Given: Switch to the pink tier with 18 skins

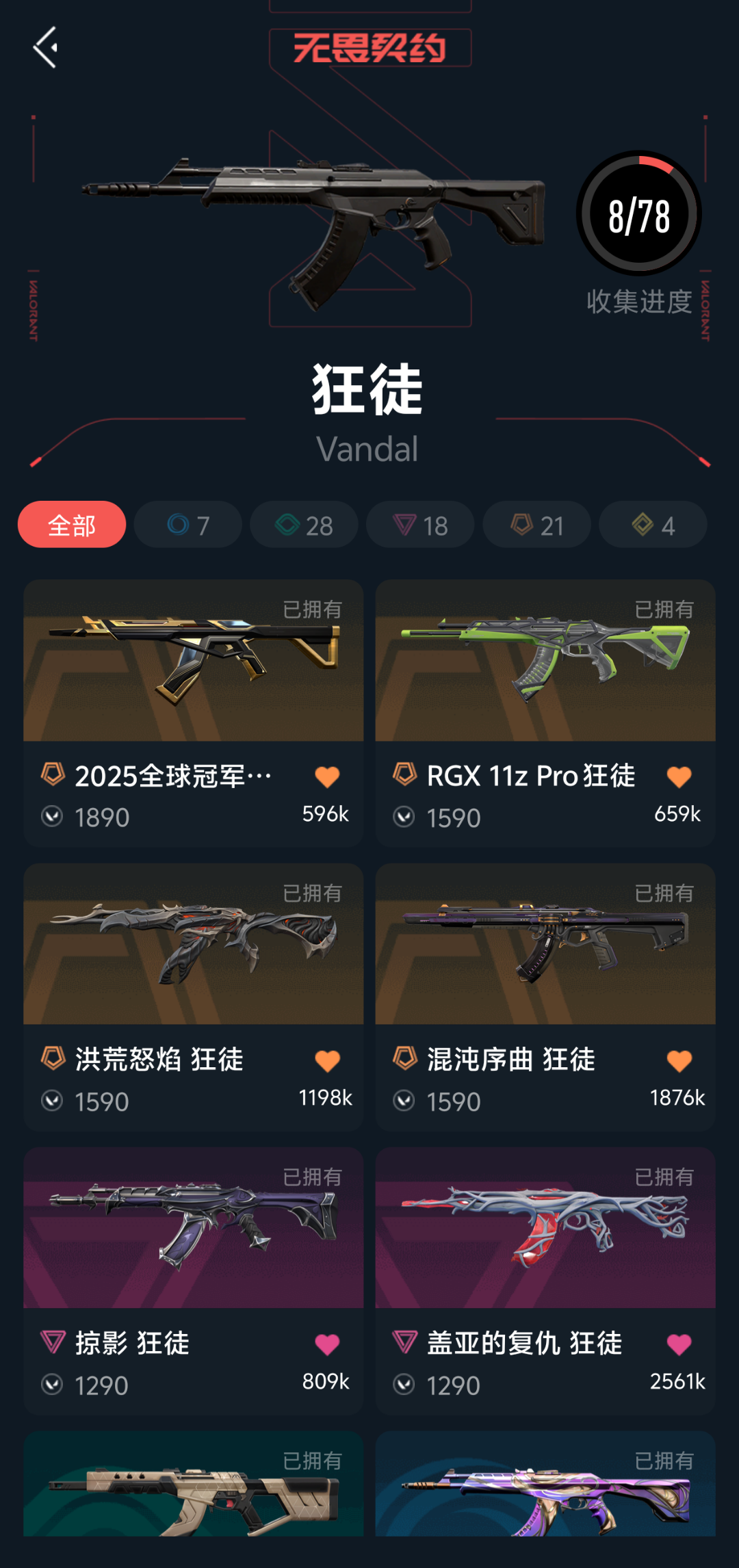Looking at the screenshot, I should click(420, 525).
